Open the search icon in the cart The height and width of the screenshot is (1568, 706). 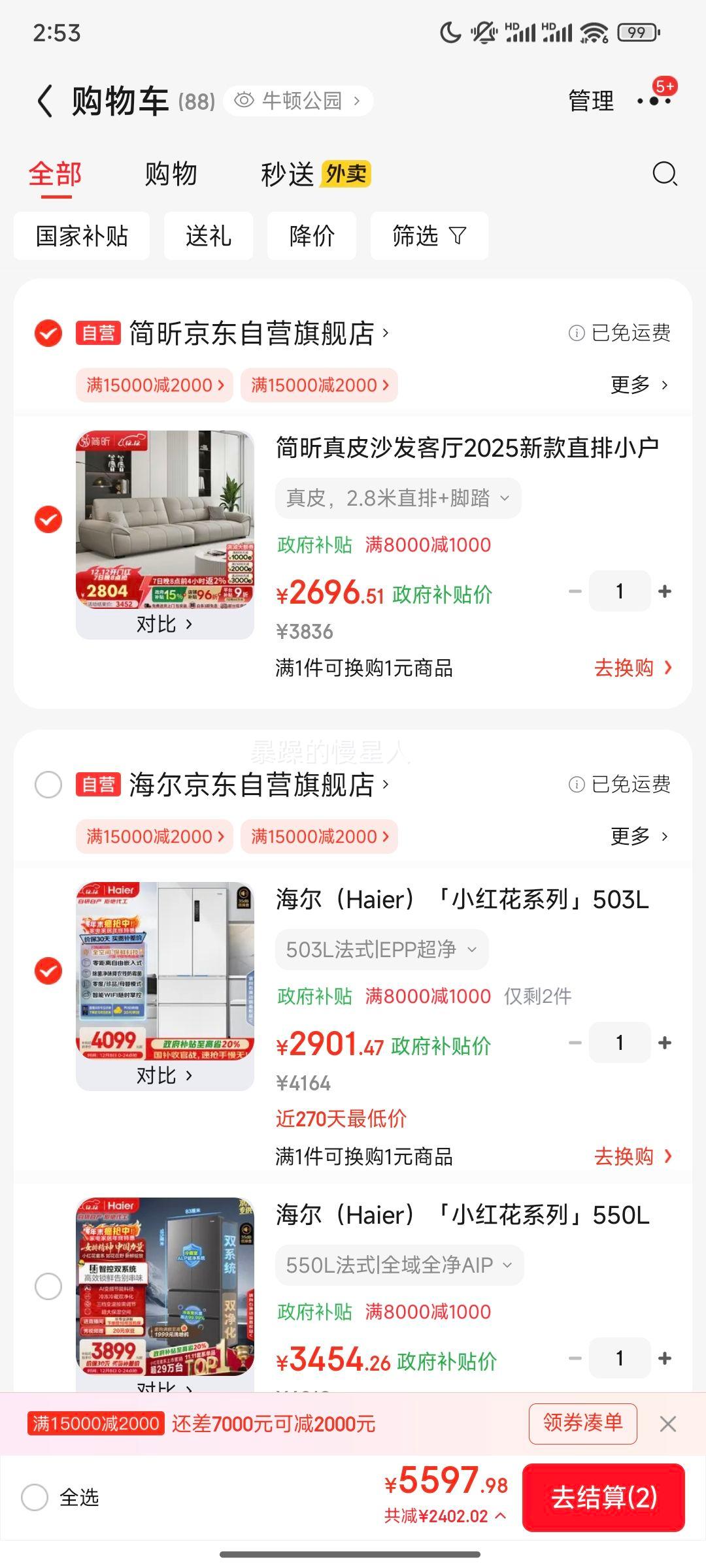(x=663, y=174)
